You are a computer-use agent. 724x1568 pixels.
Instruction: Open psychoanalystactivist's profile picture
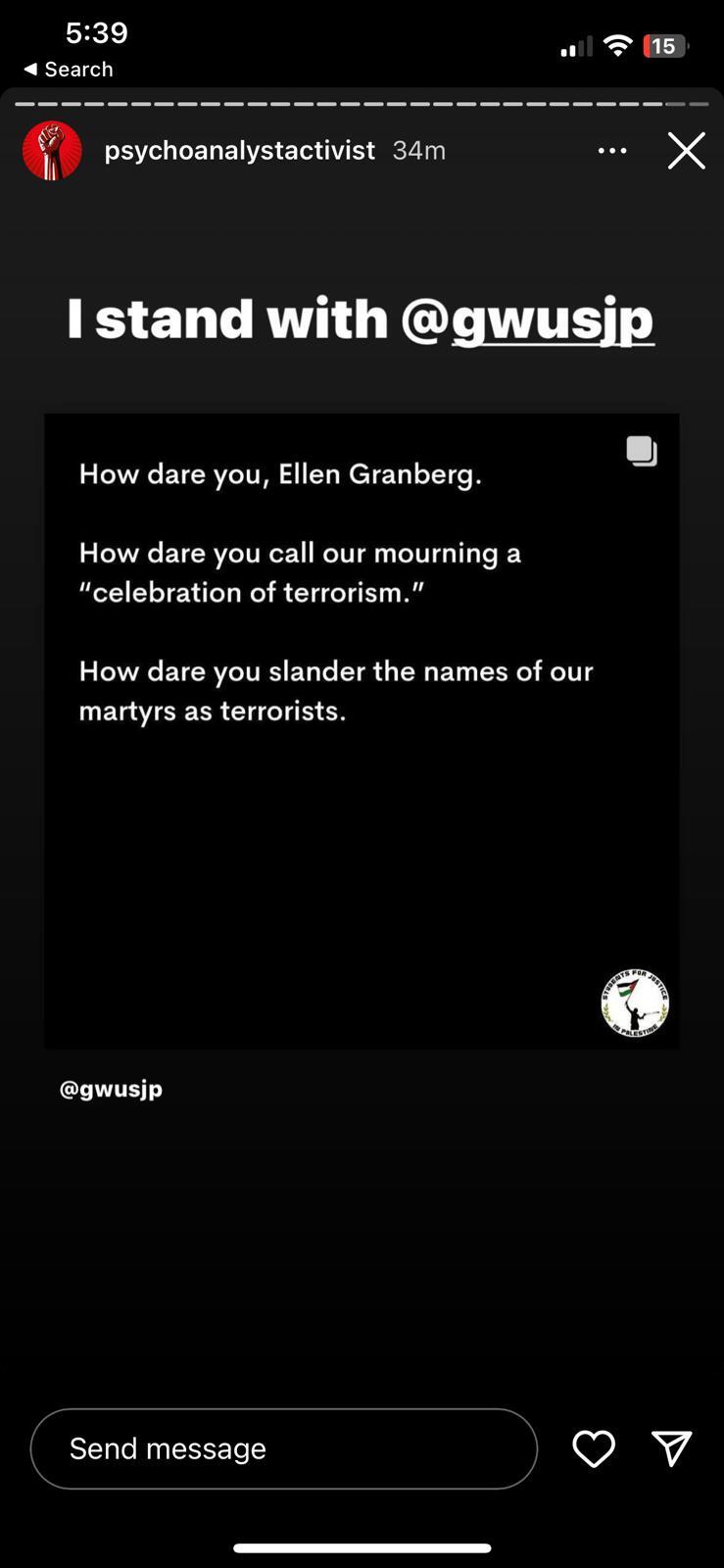coord(52,151)
